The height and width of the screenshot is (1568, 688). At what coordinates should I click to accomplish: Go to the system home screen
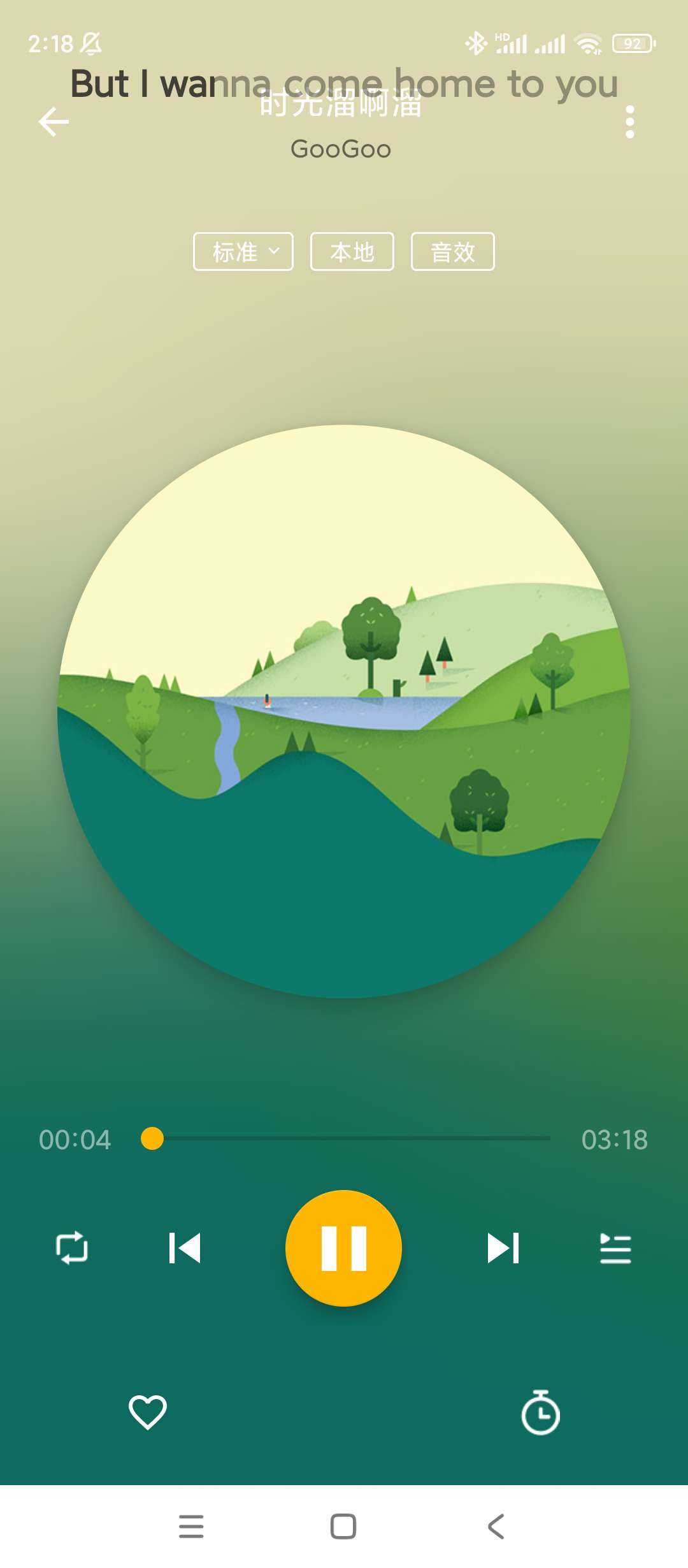343,1527
